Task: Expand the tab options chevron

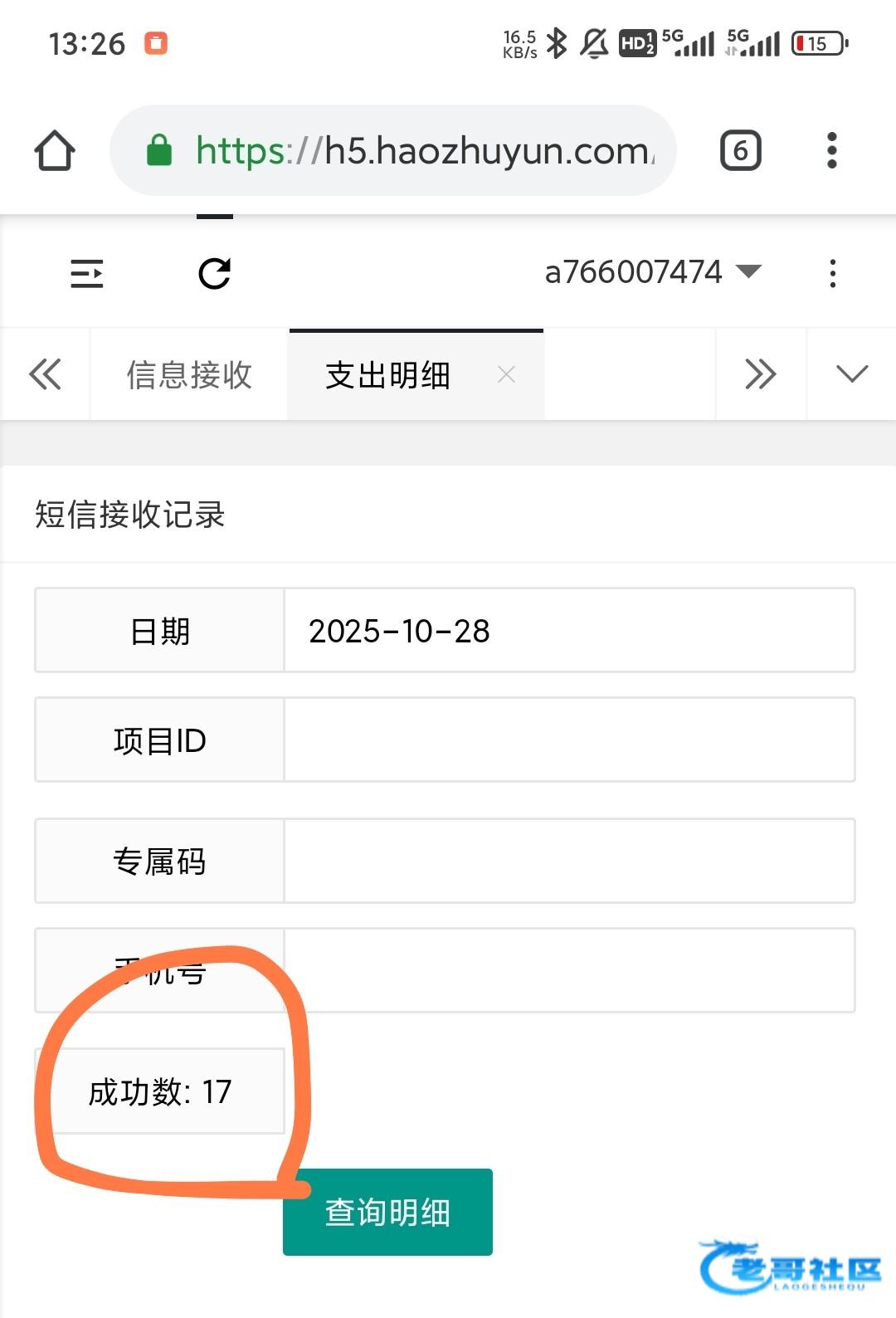Action: 852,374
